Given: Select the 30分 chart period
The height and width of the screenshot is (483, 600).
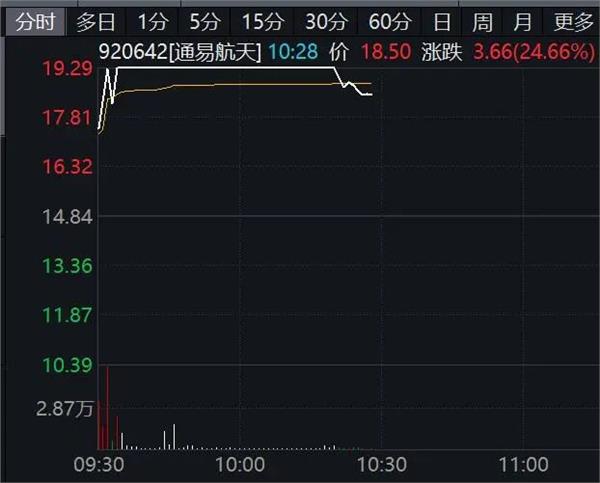Looking at the screenshot, I should point(325,21).
